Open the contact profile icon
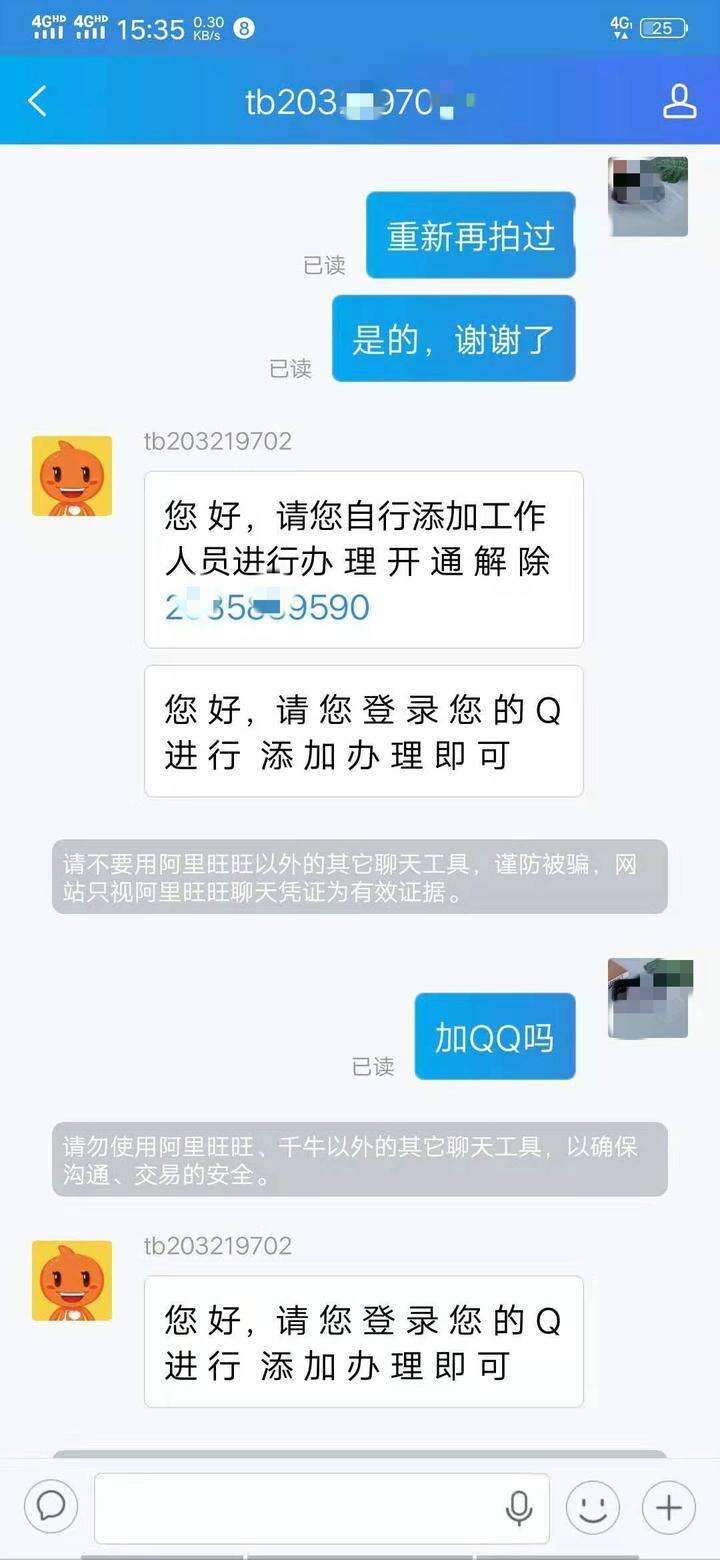The height and width of the screenshot is (1560, 720). pos(679,101)
